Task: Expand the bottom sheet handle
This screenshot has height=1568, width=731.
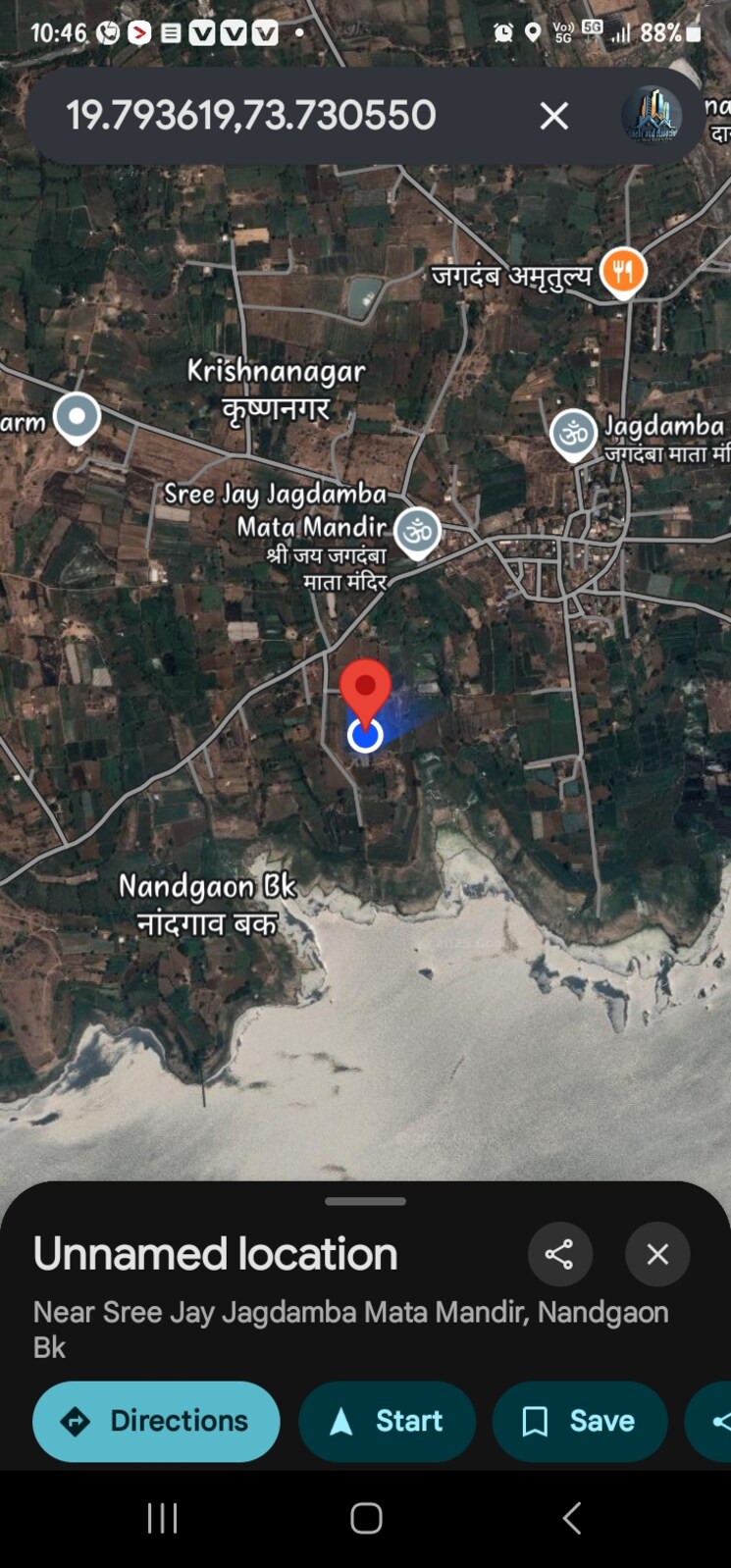Action: pos(365,1201)
